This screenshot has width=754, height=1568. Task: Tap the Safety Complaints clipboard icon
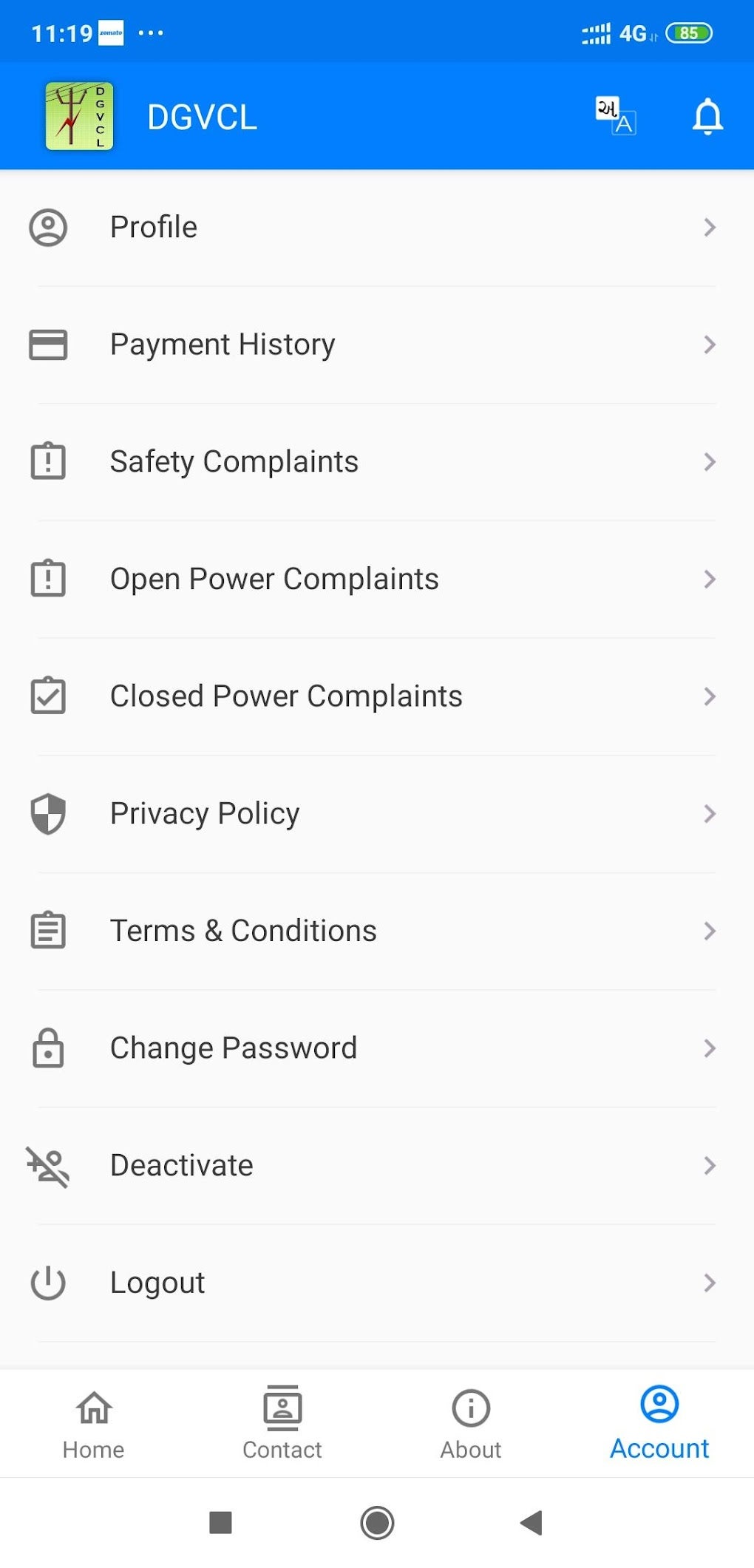[x=48, y=461]
